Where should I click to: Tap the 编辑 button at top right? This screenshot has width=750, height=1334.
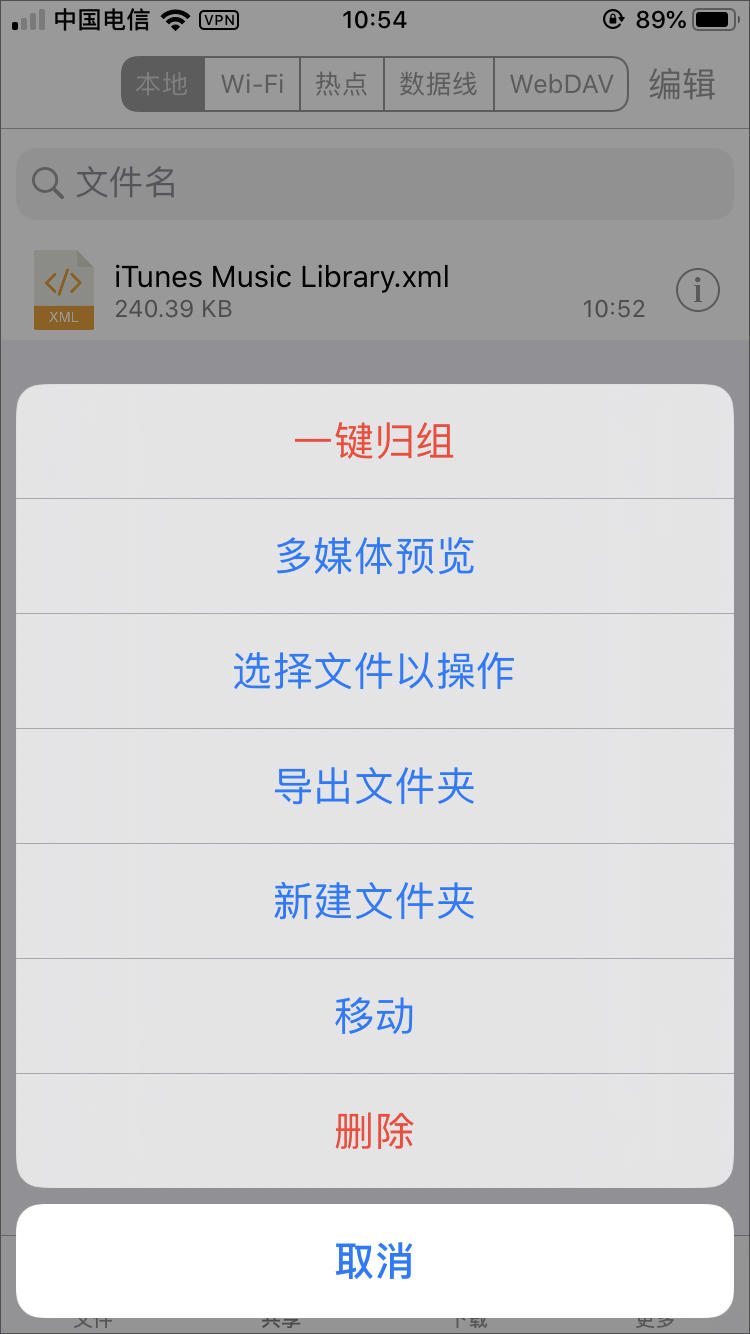pyautogui.click(x=683, y=85)
